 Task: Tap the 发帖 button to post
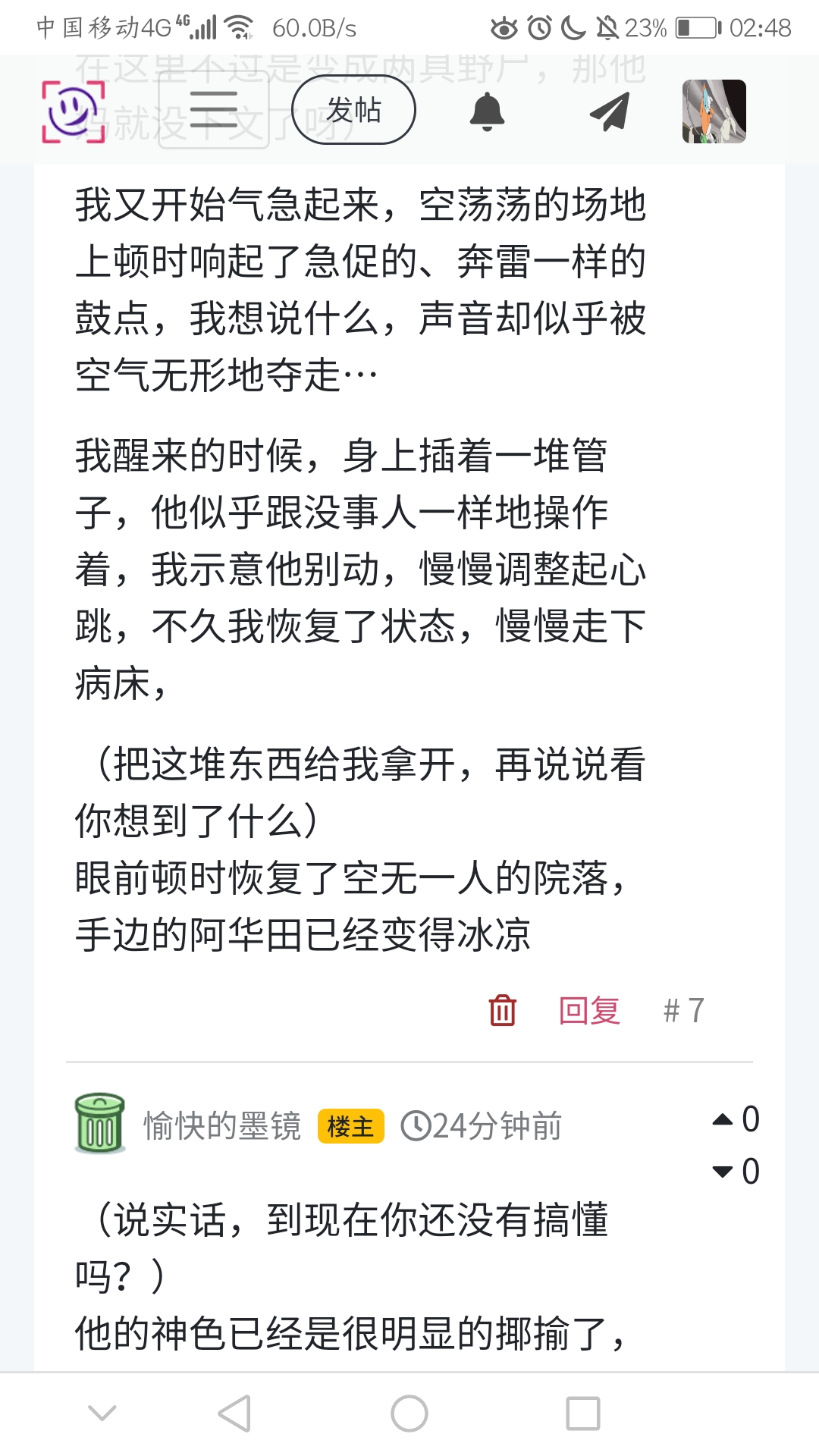point(353,111)
